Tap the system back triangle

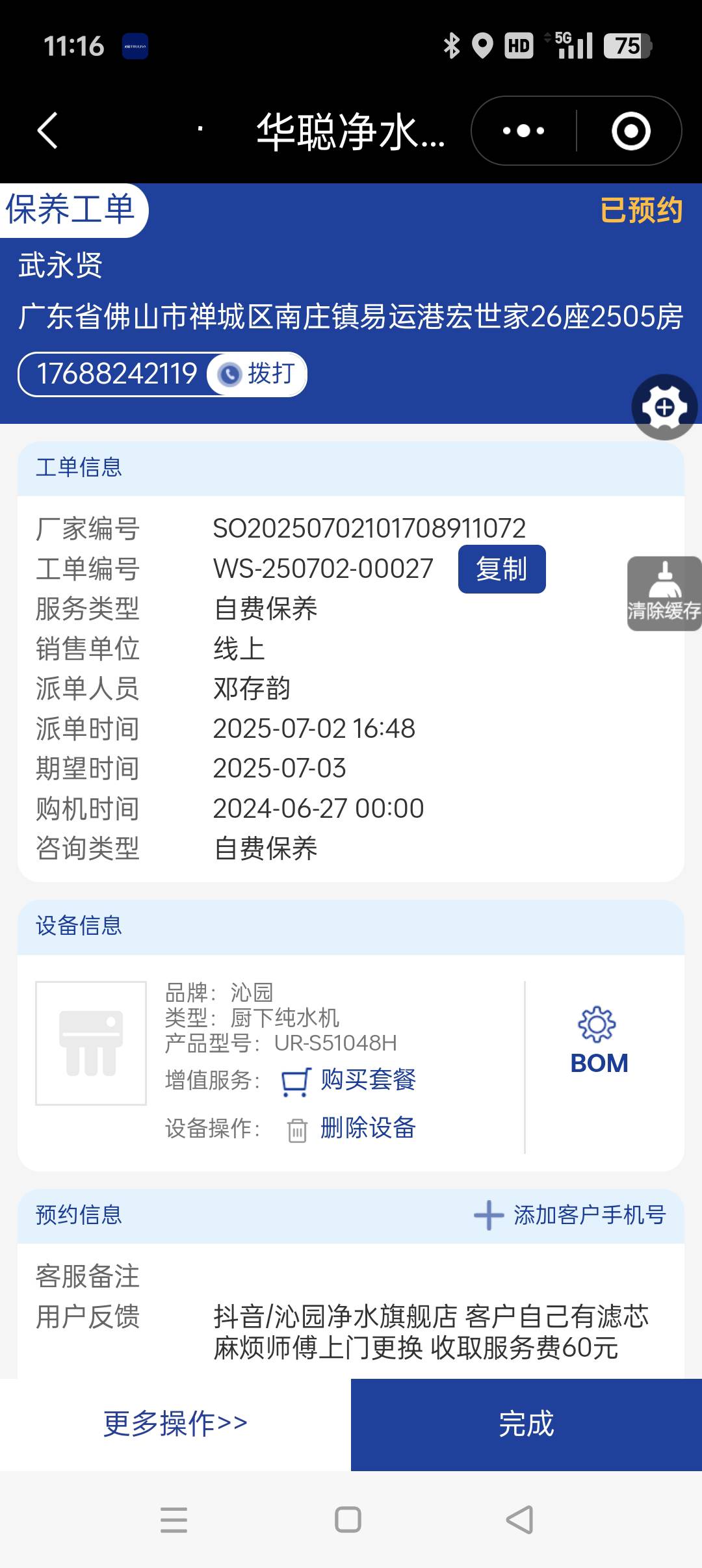coord(519,1520)
